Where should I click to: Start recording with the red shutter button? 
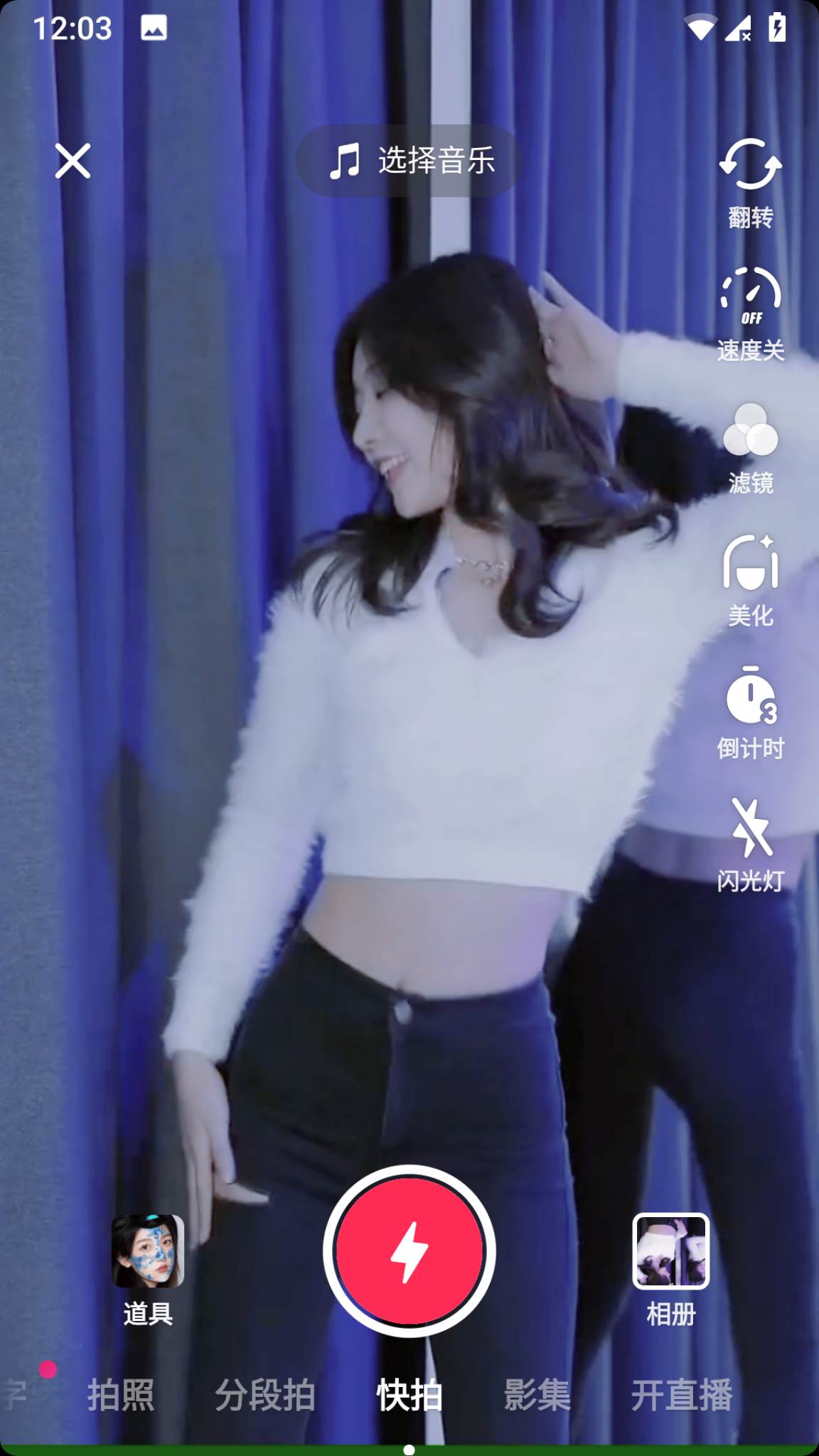409,1251
